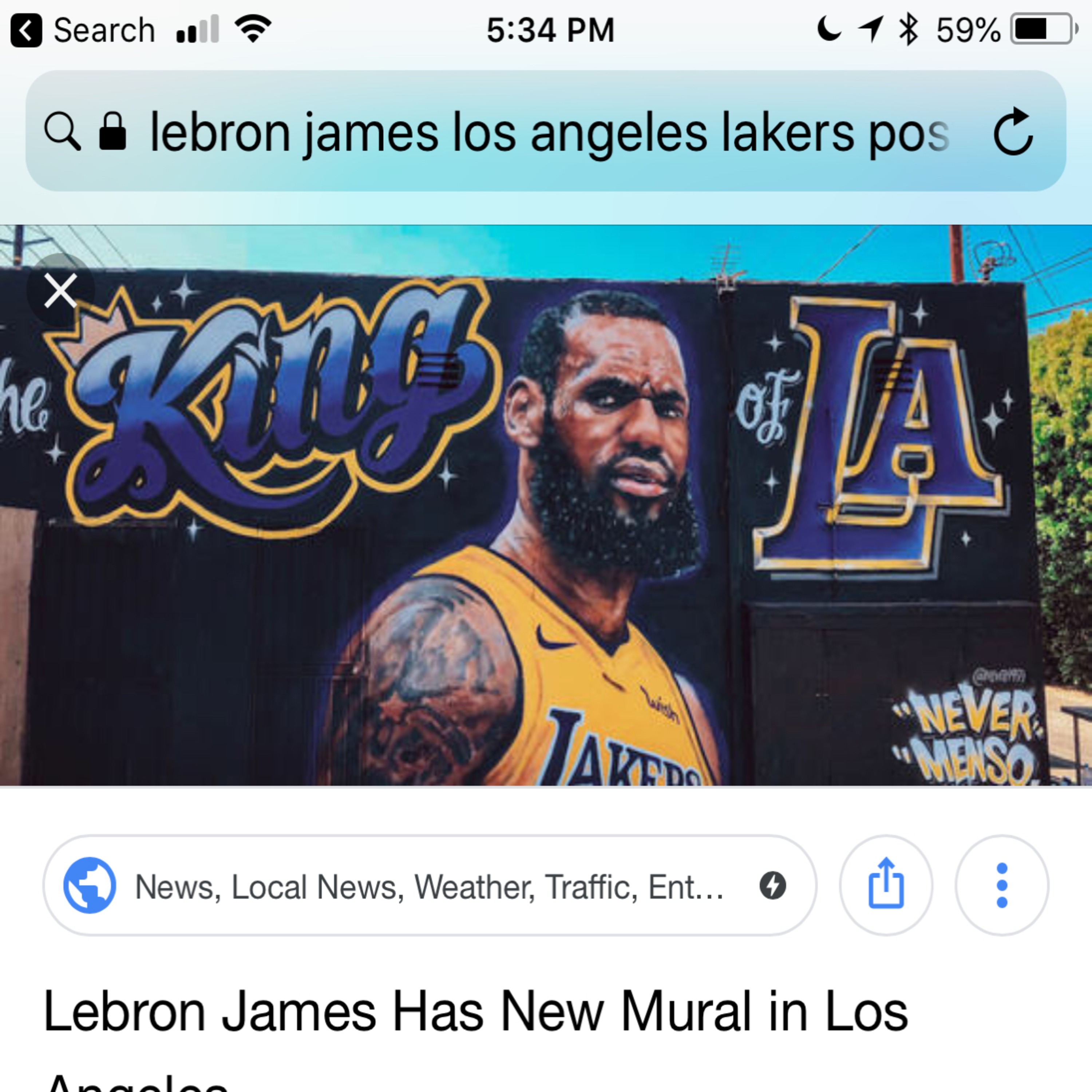Reload the current page
Screen dimensions: 1092x1092
(1013, 132)
